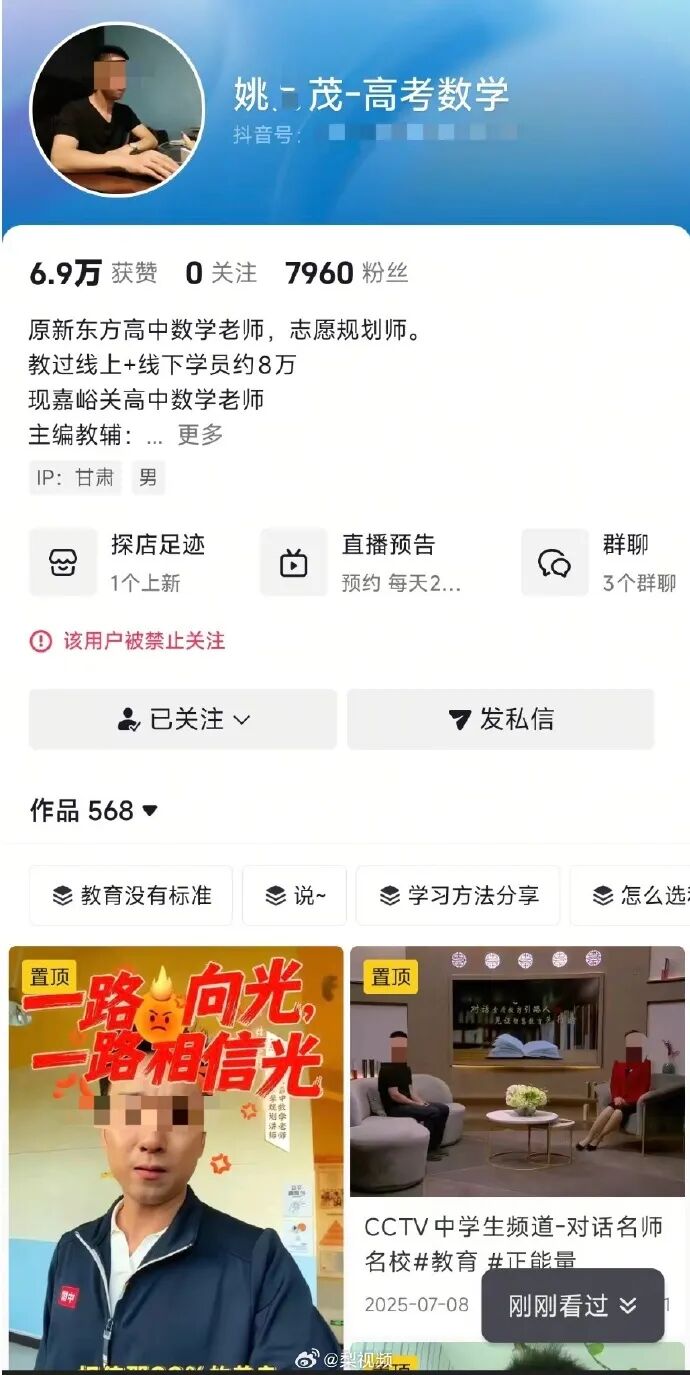The image size is (690, 1375).
Task: View the 粉丝 followers list
Action: (347, 273)
